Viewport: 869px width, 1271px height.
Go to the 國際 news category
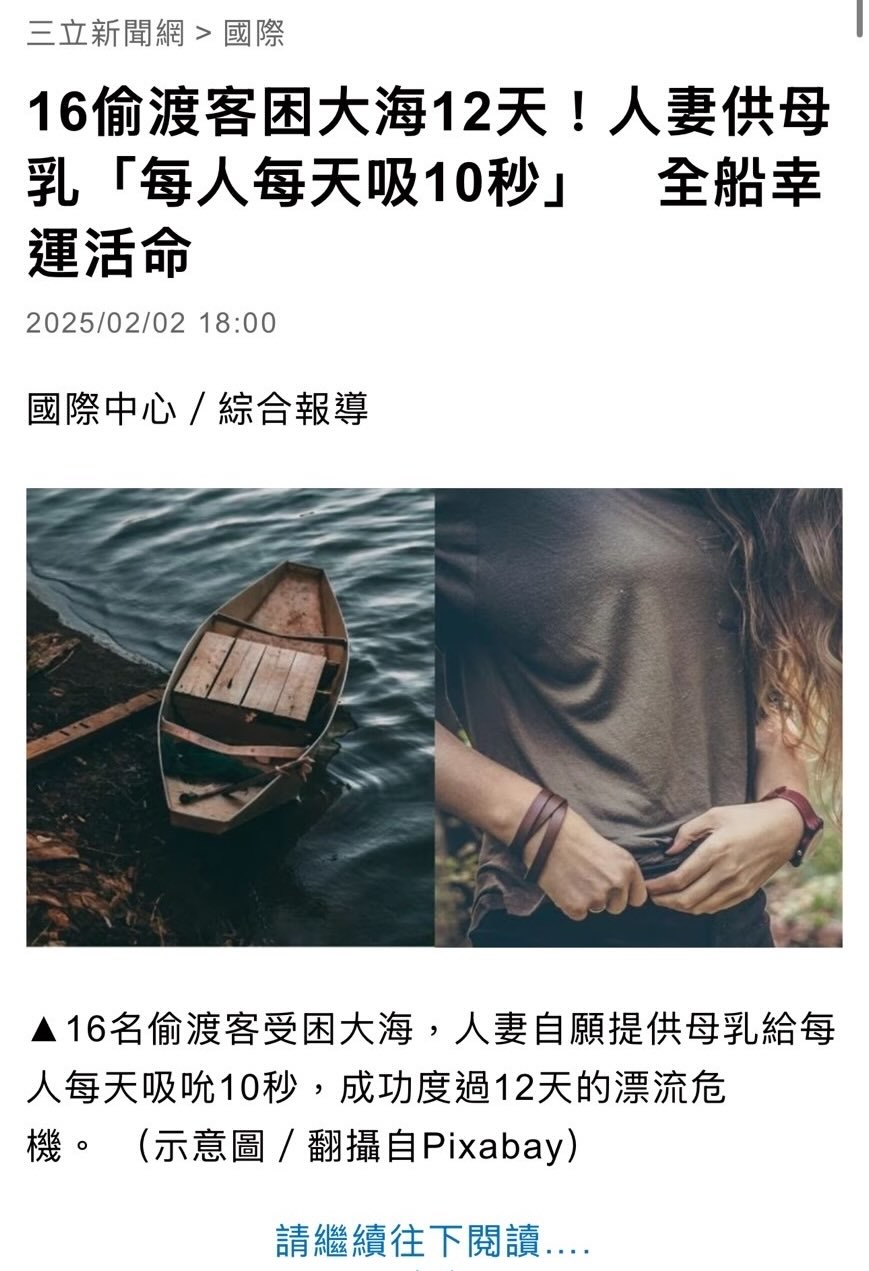(x=254, y=33)
